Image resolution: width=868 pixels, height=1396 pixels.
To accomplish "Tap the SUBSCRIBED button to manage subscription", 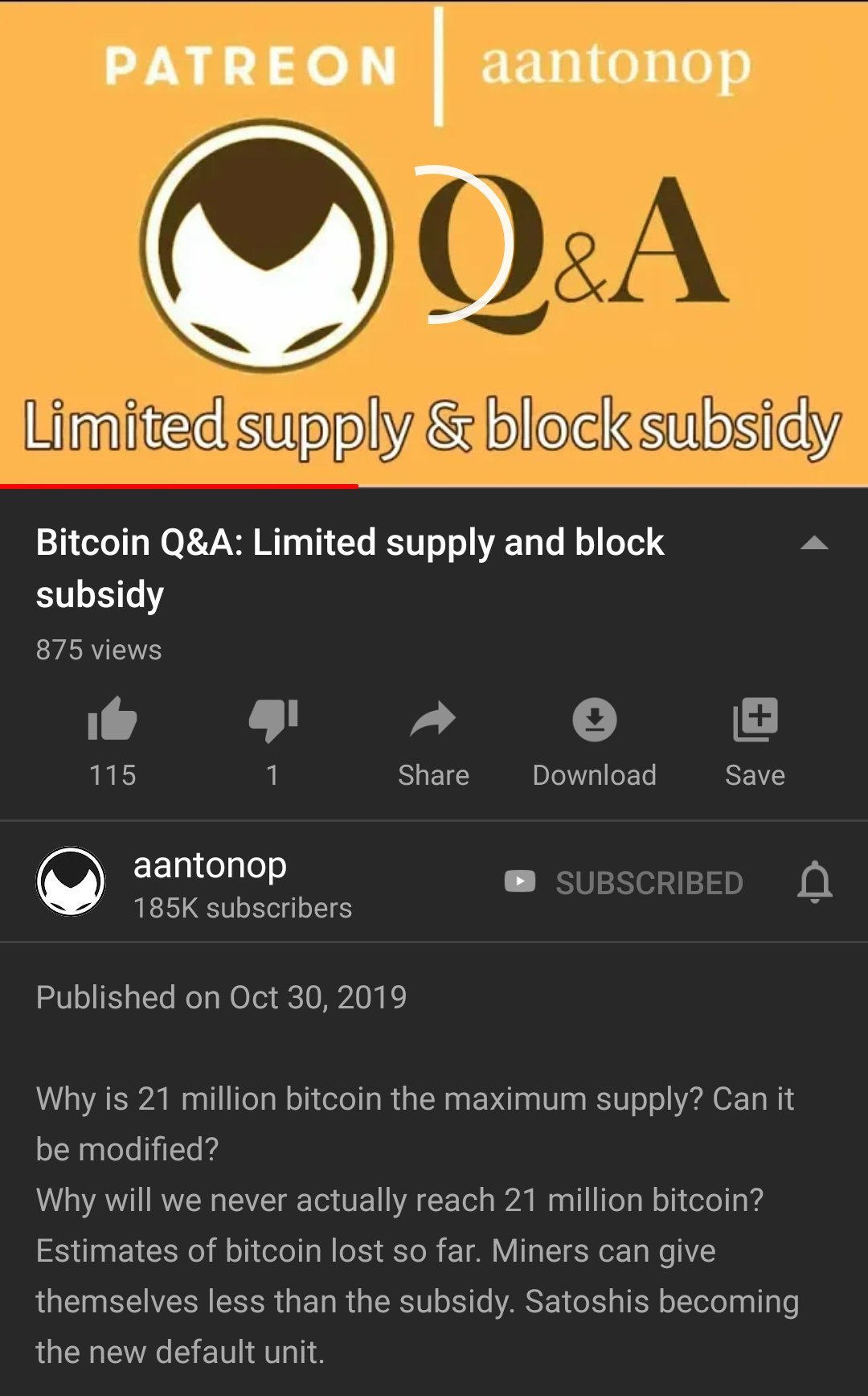I will pos(624,883).
